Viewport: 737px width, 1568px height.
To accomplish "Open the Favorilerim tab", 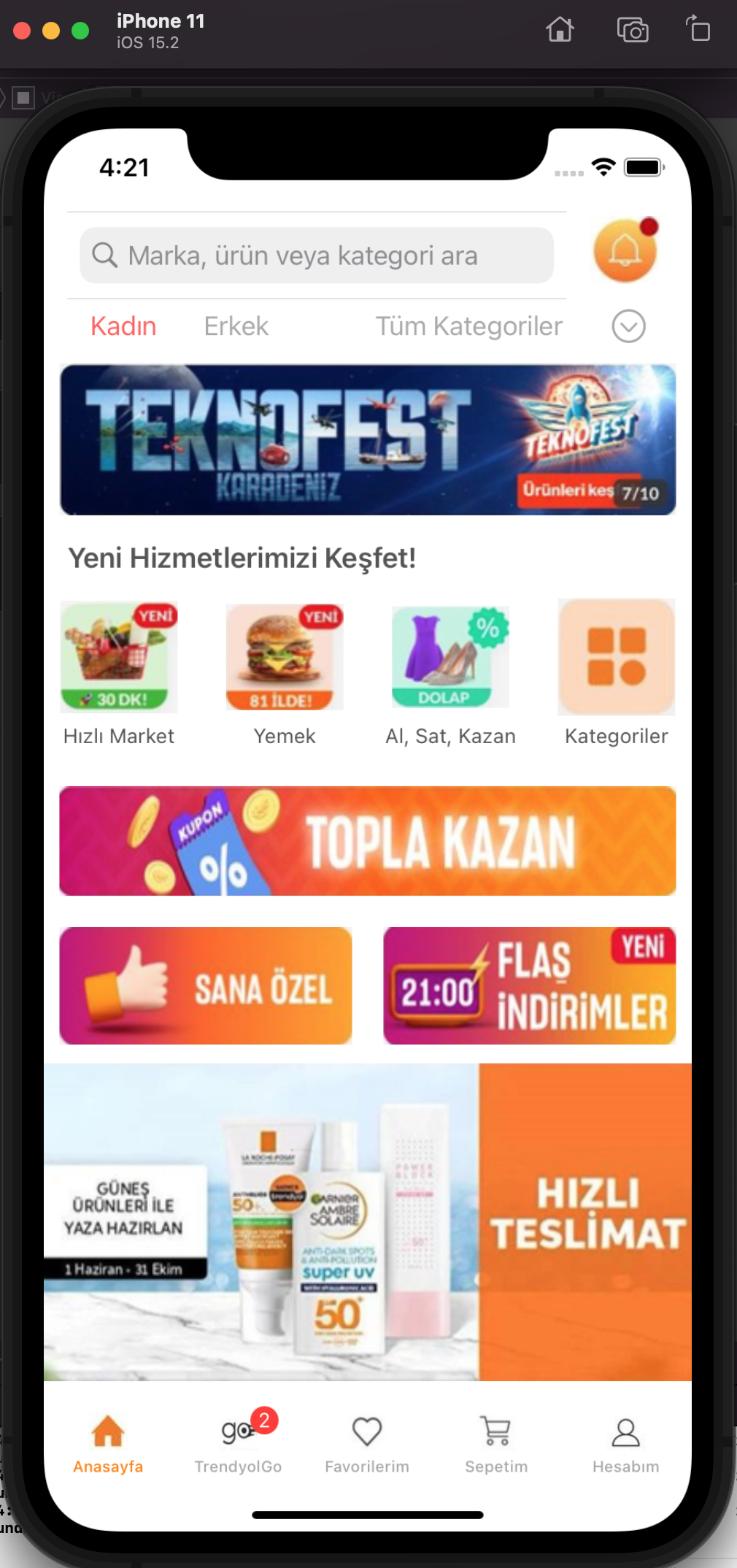I will coord(367,1443).
